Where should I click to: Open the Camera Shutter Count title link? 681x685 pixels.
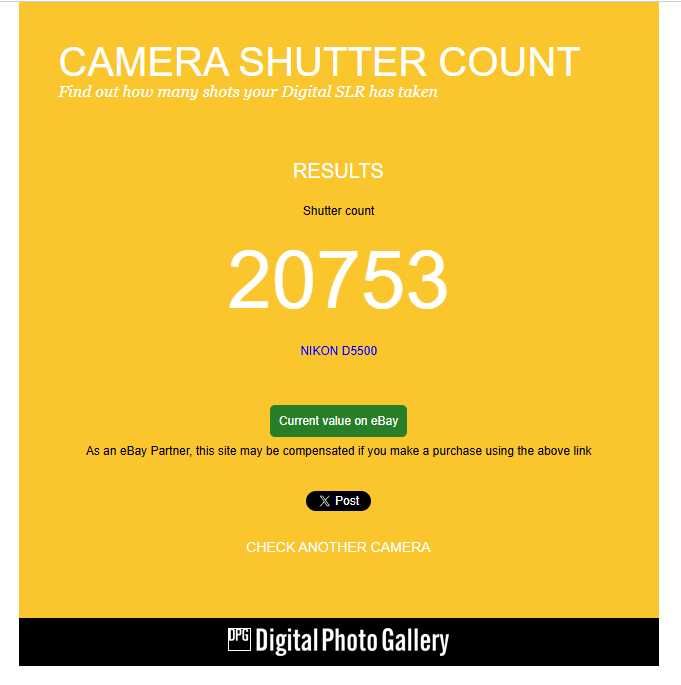click(x=318, y=62)
